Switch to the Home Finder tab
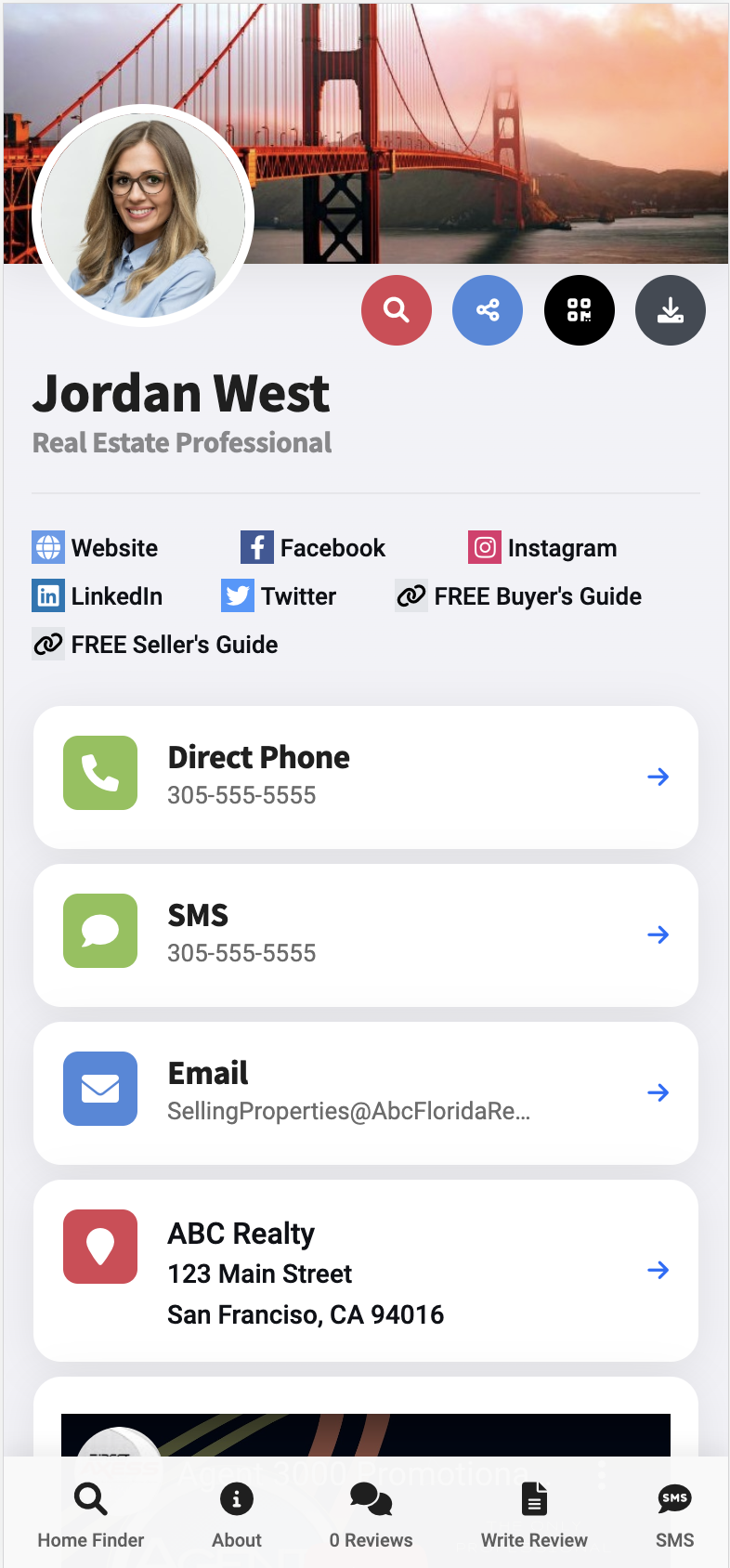Viewport: 730px width, 1568px height. [x=91, y=1515]
